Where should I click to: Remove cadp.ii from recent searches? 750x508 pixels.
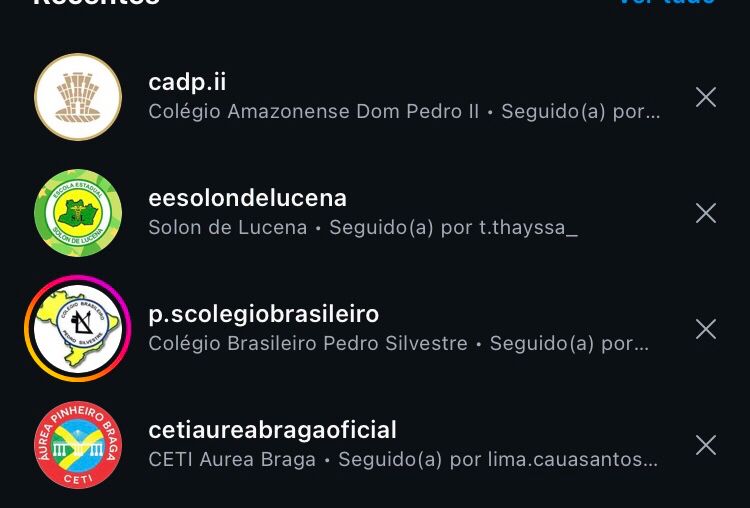(x=706, y=97)
